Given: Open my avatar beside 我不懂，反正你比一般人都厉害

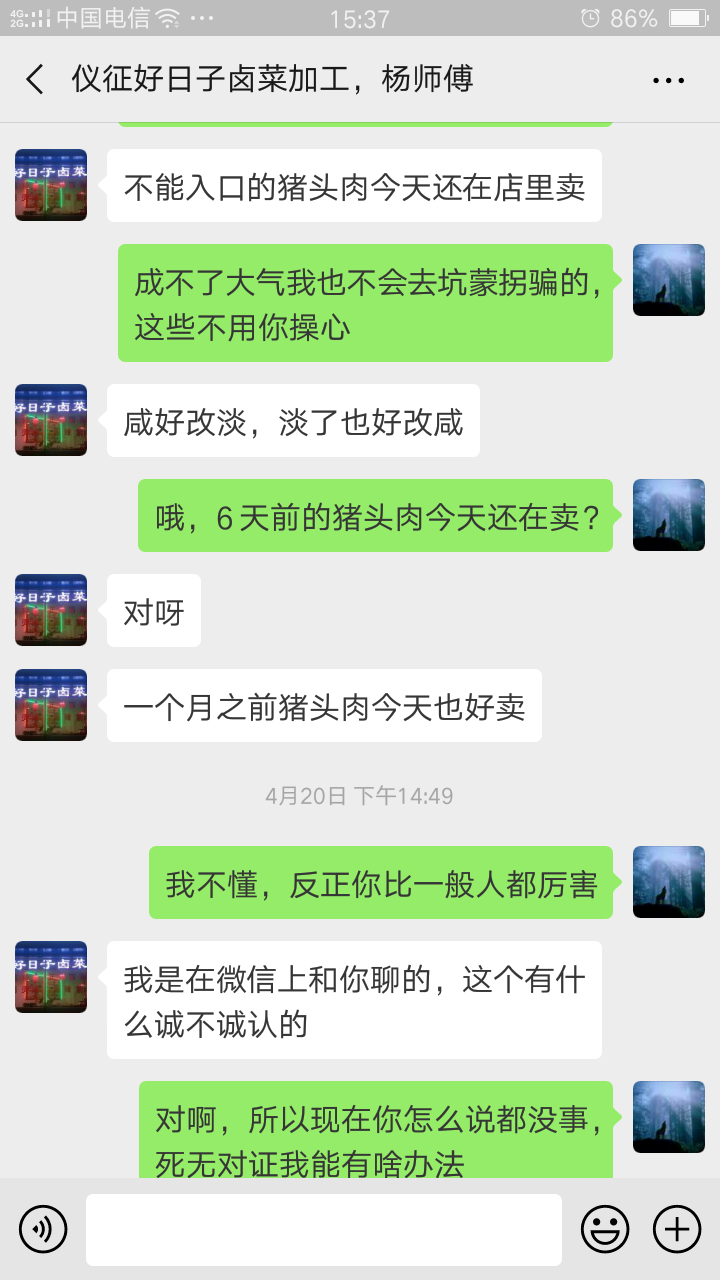Looking at the screenshot, I should click(x=669, y=882).
